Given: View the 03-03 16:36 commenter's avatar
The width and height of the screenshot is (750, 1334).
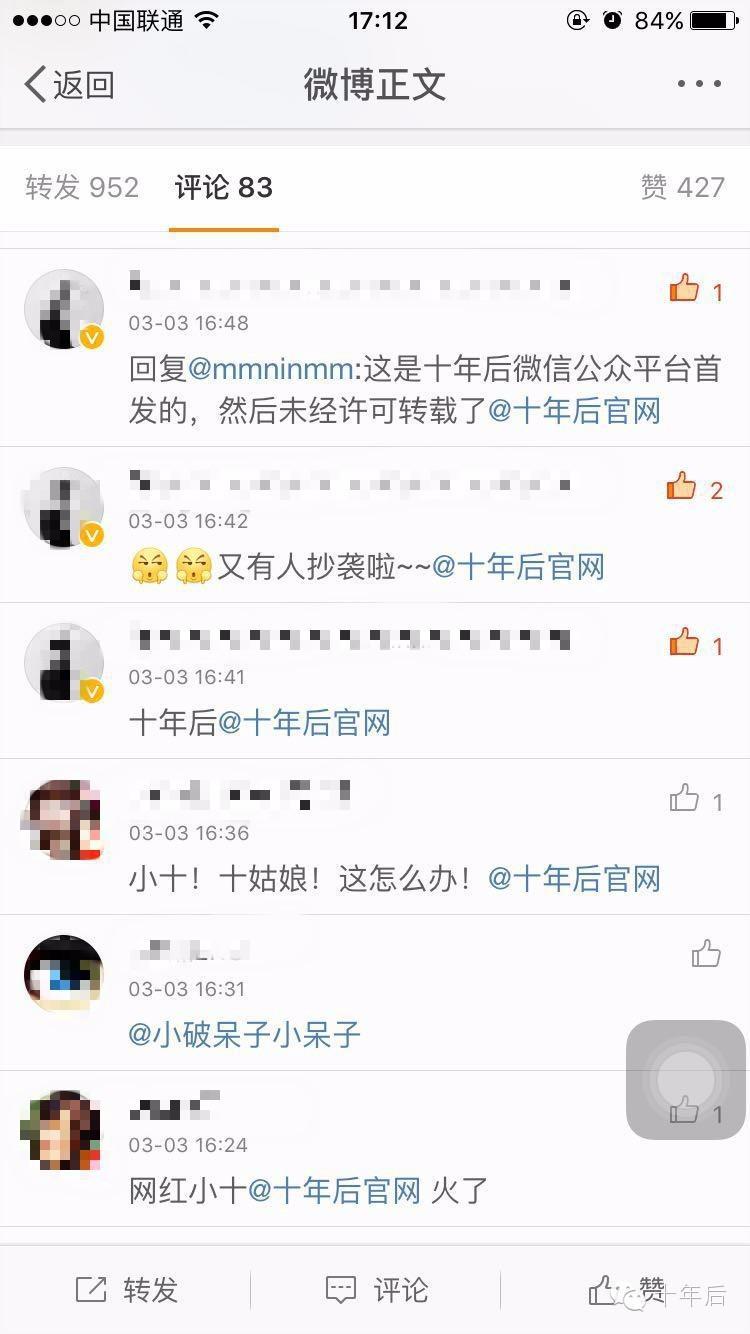Looking at the screenshot, I should (x=62, y=820).
